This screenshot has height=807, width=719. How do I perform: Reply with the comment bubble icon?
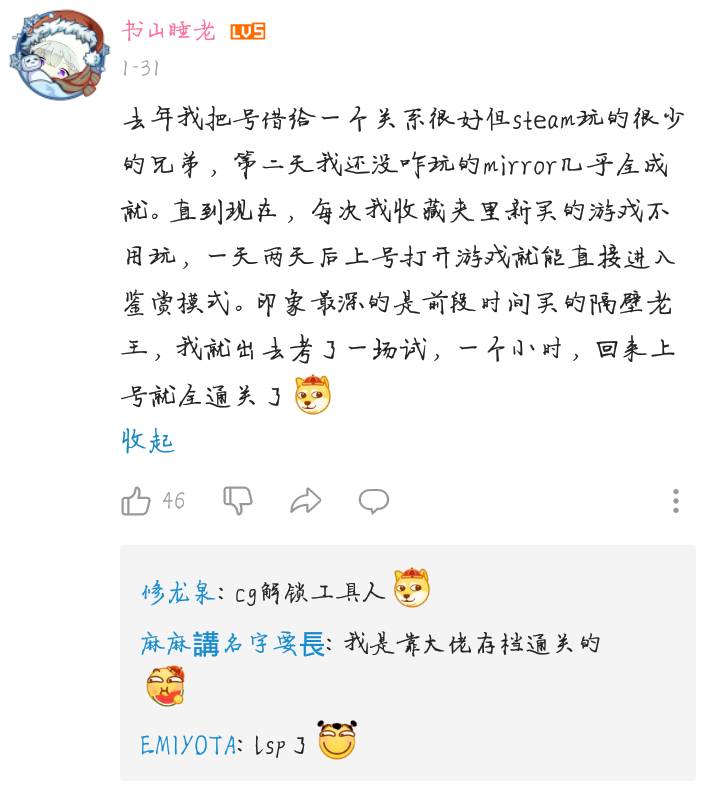(373, 501)
